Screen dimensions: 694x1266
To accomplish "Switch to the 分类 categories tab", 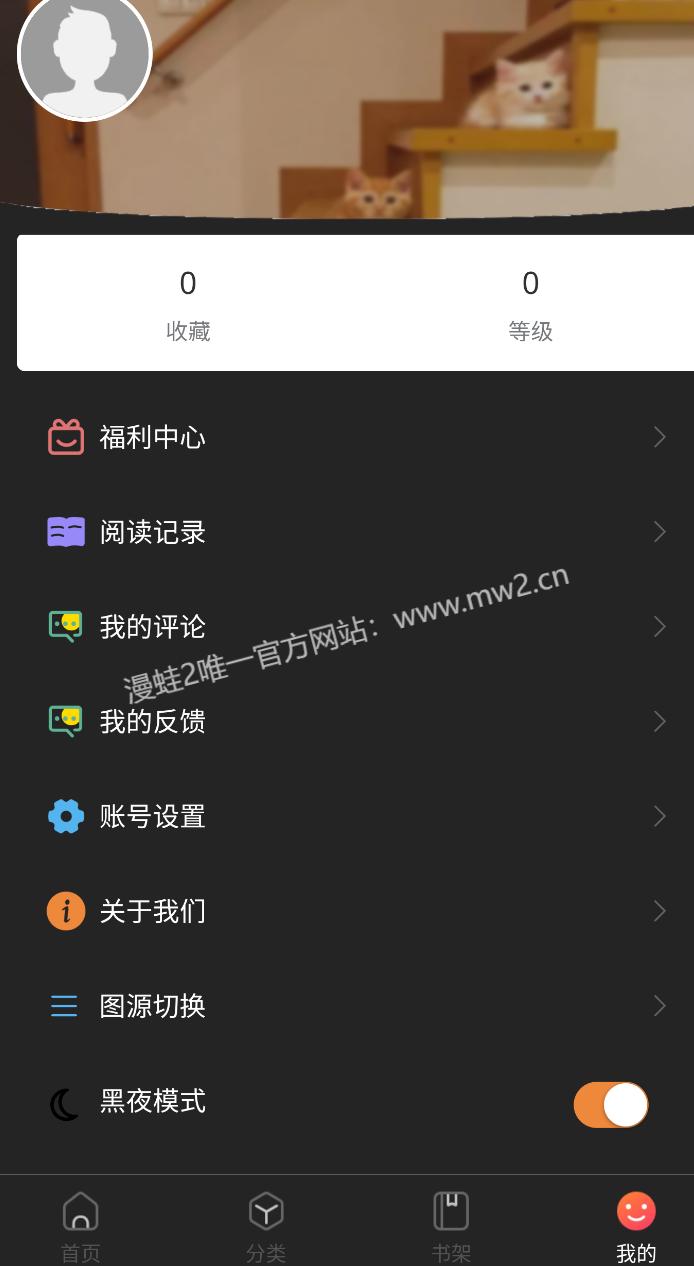I will coord(266,1225).
